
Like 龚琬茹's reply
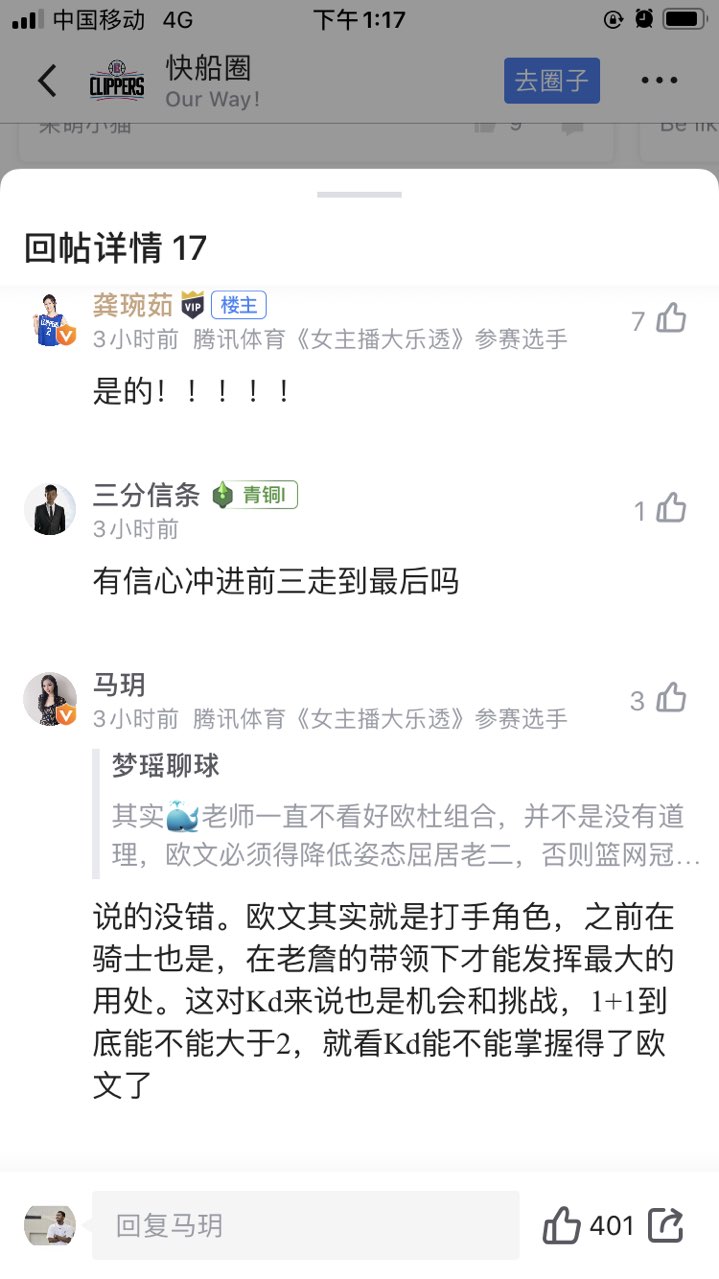(x=671, y=319)
